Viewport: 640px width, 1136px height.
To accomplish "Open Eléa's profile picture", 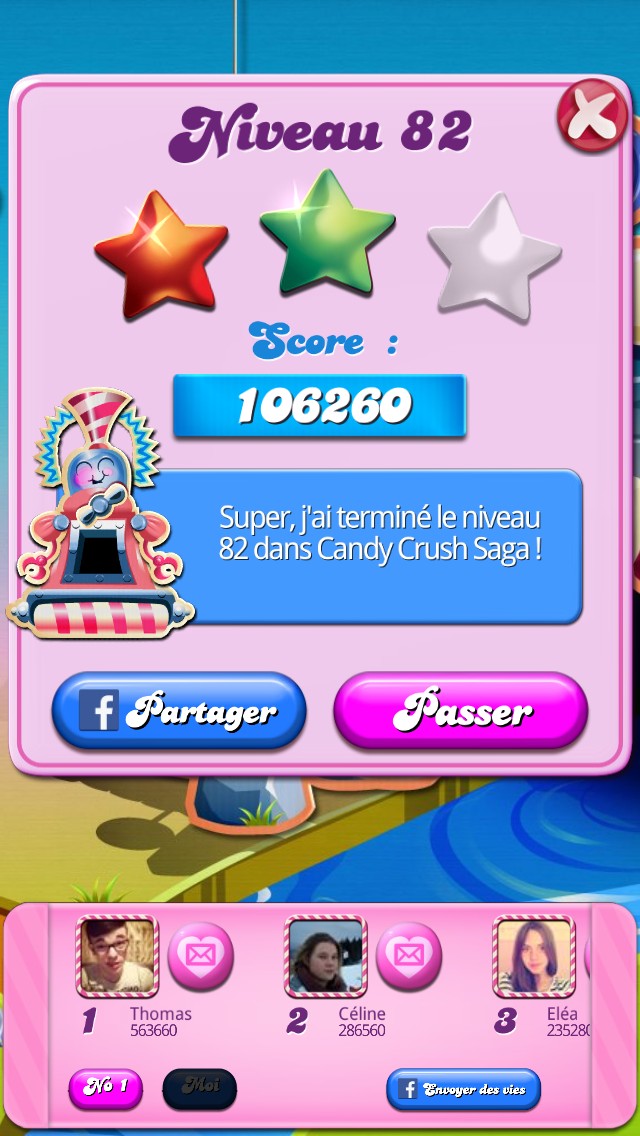I will (x=533, y=956).
